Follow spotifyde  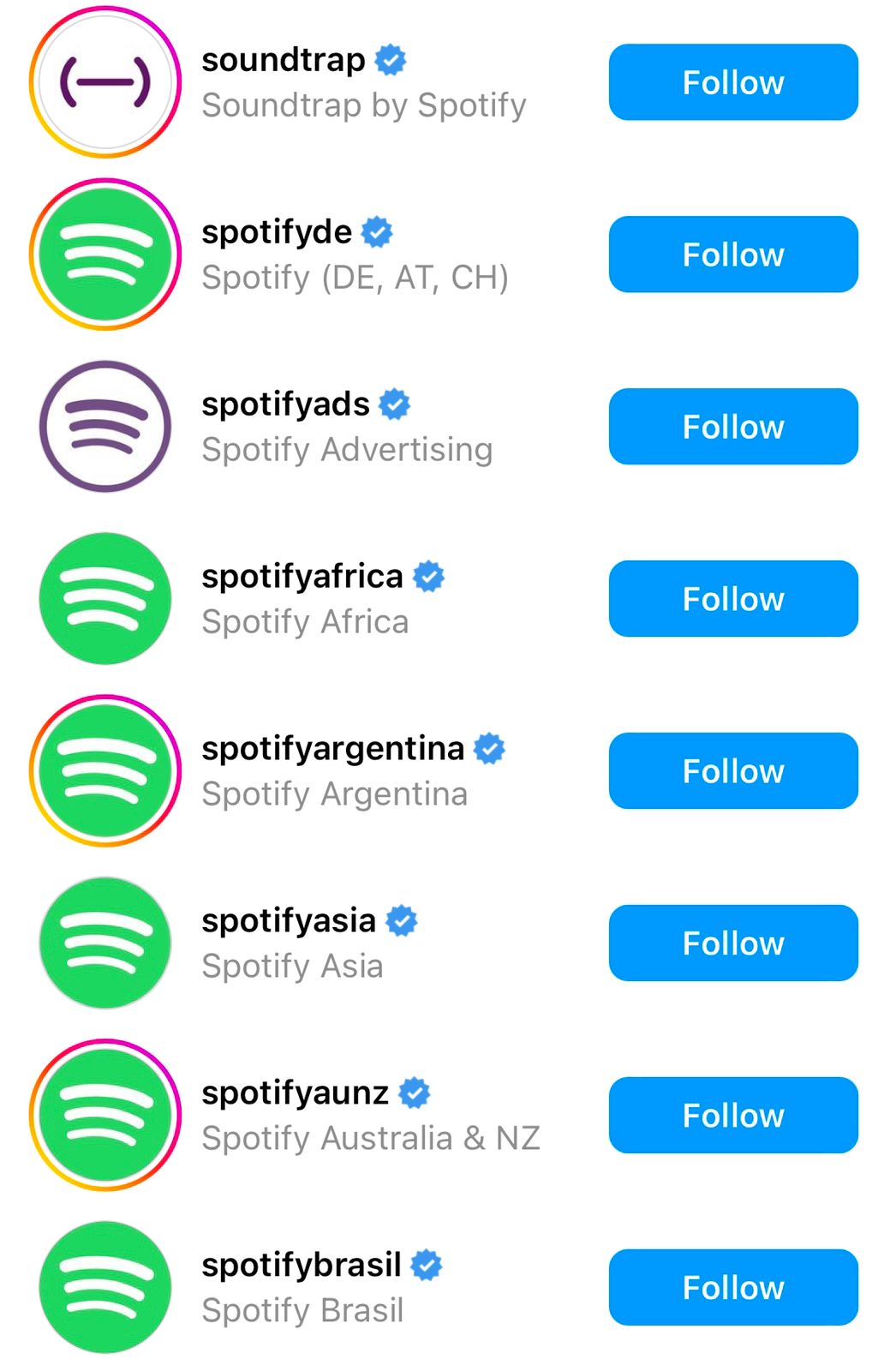[x=732, y=254]
